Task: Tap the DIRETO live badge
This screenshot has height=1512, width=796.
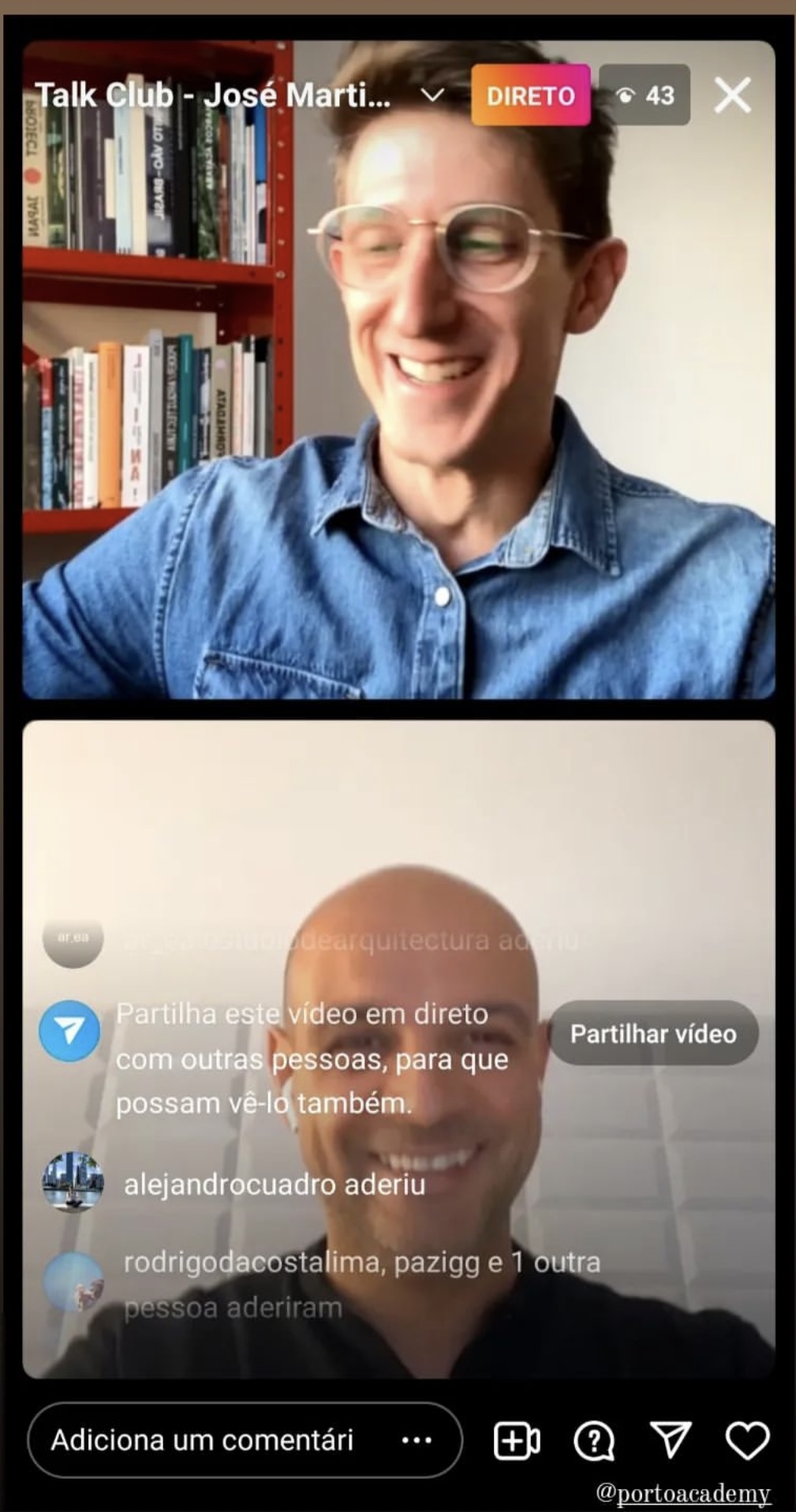Action: [530, 96]
